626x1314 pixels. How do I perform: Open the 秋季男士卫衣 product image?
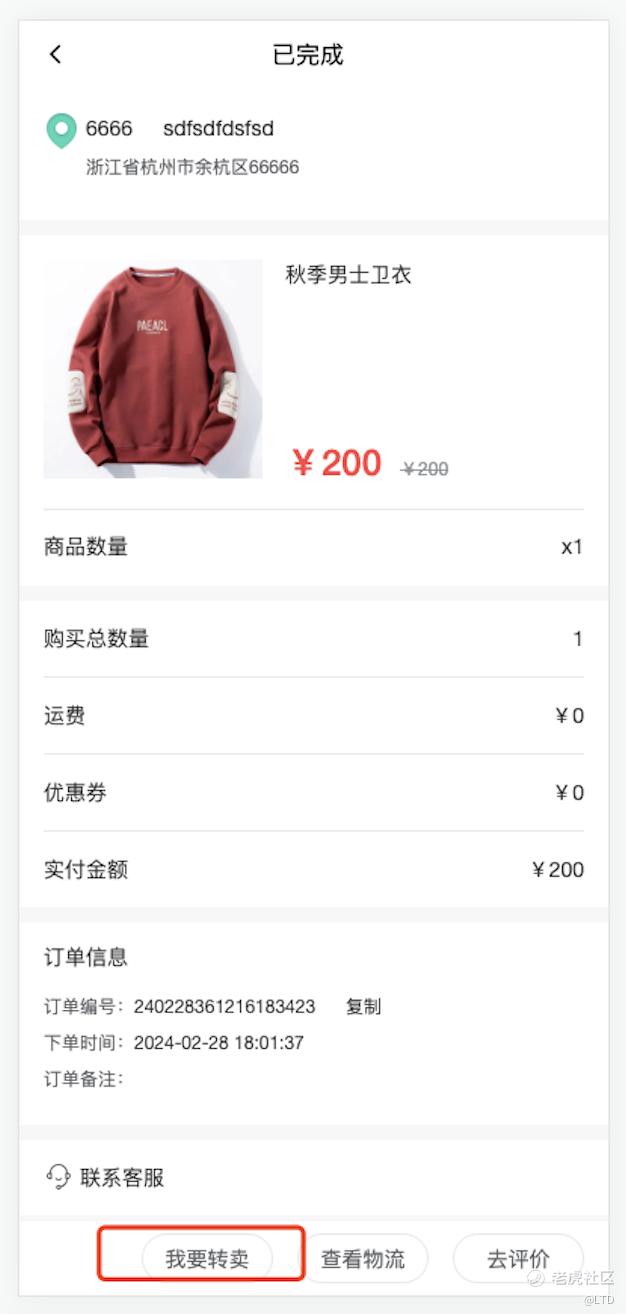pyautogui.click(x=153, y=369)
